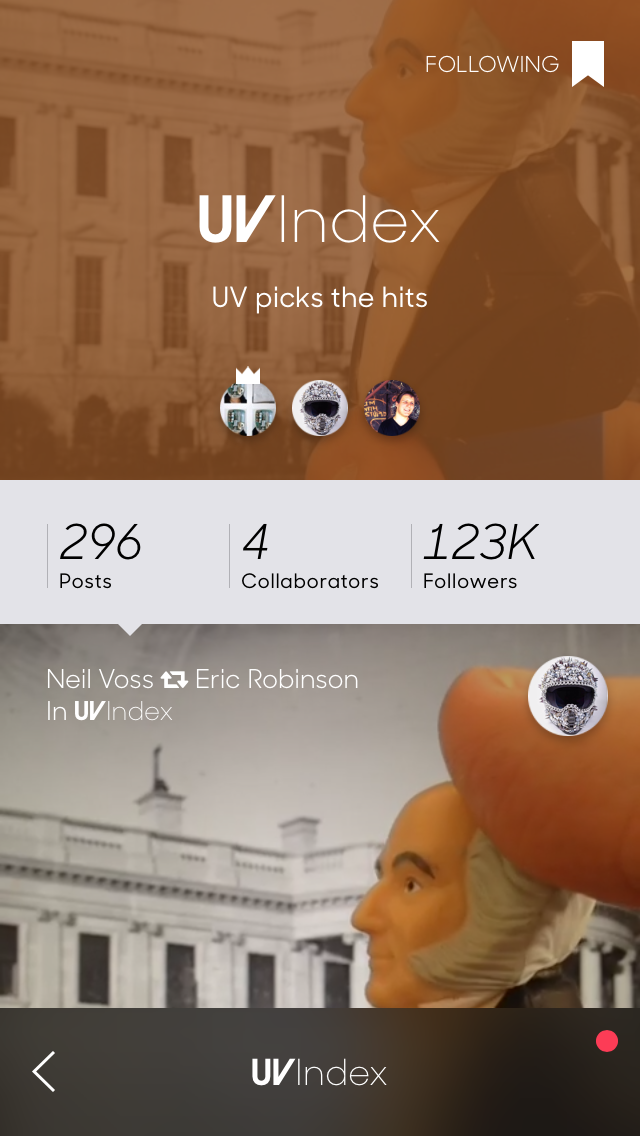Image resolution: width=640 pixels, height=1136 pixels.
Task: Open the helmet avatar on the post
Action: (567, 696)
